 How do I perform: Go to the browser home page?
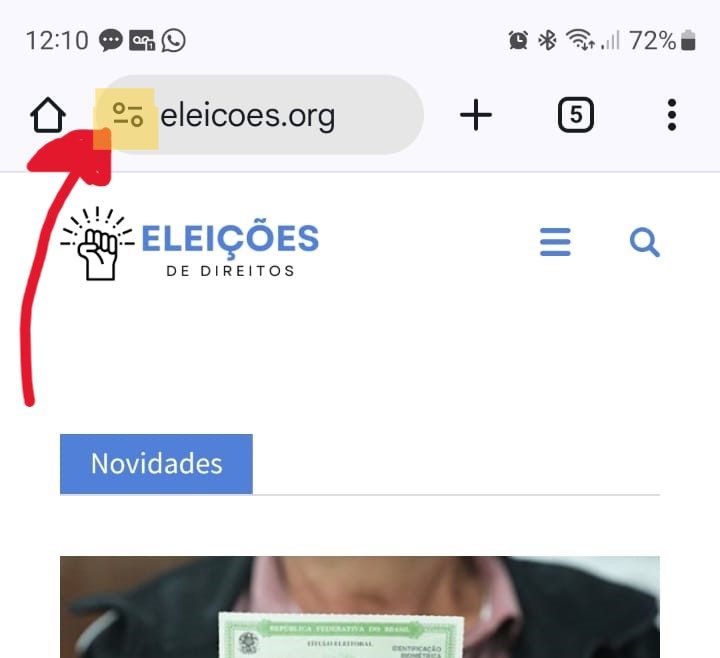(x=48, y=116)
